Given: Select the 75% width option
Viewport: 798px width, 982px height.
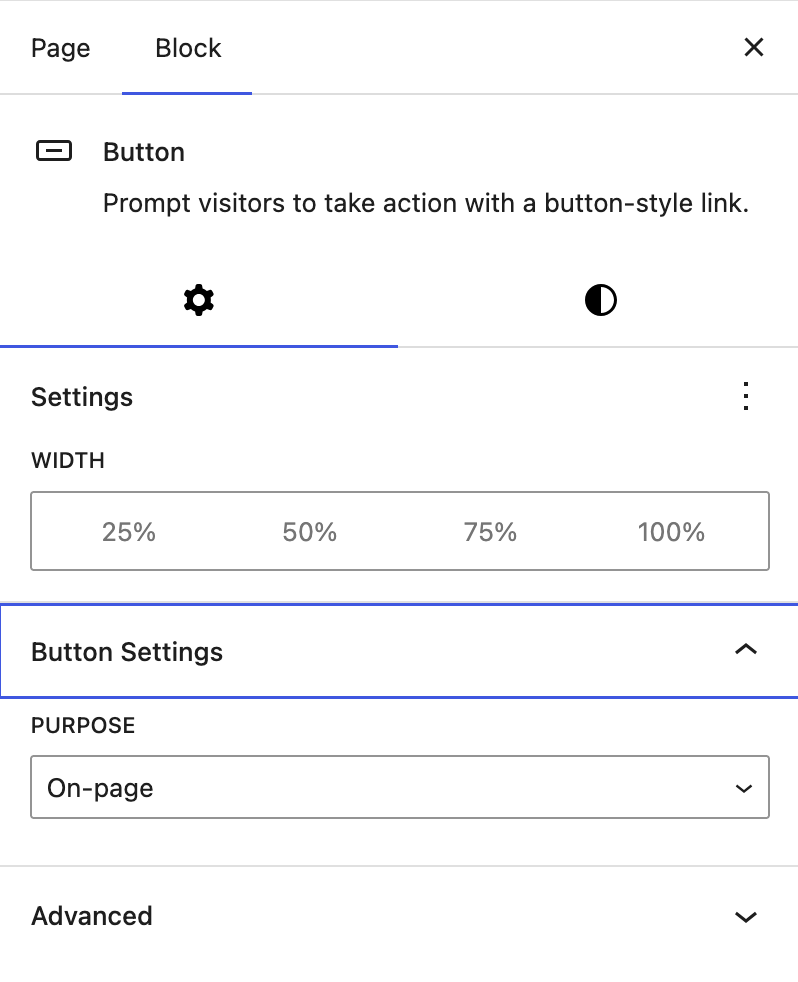Looking at the screenshot, I should coord(490,531).
